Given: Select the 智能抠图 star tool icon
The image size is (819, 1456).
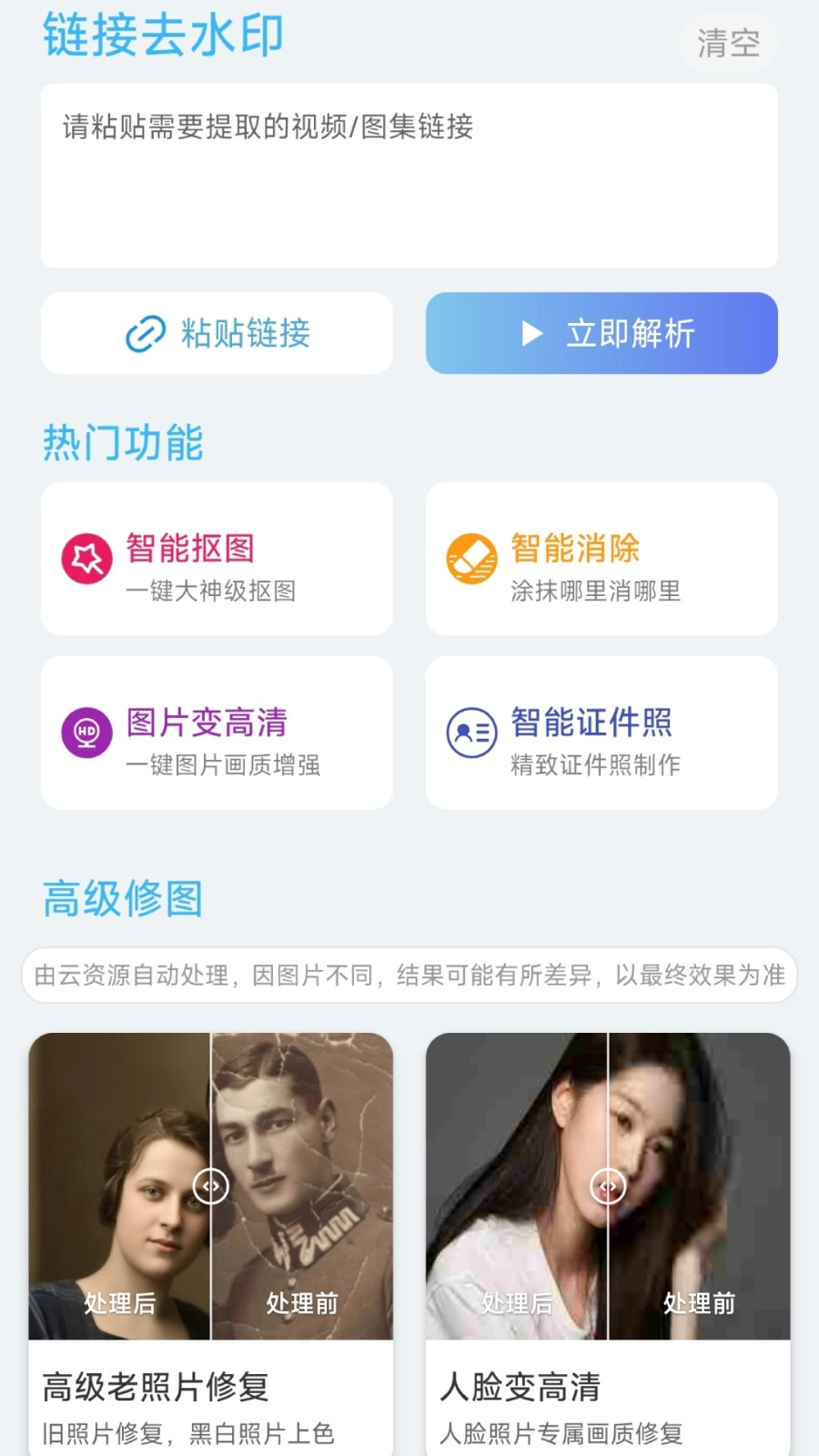Looking at the screenshot, I should [85, 558].
